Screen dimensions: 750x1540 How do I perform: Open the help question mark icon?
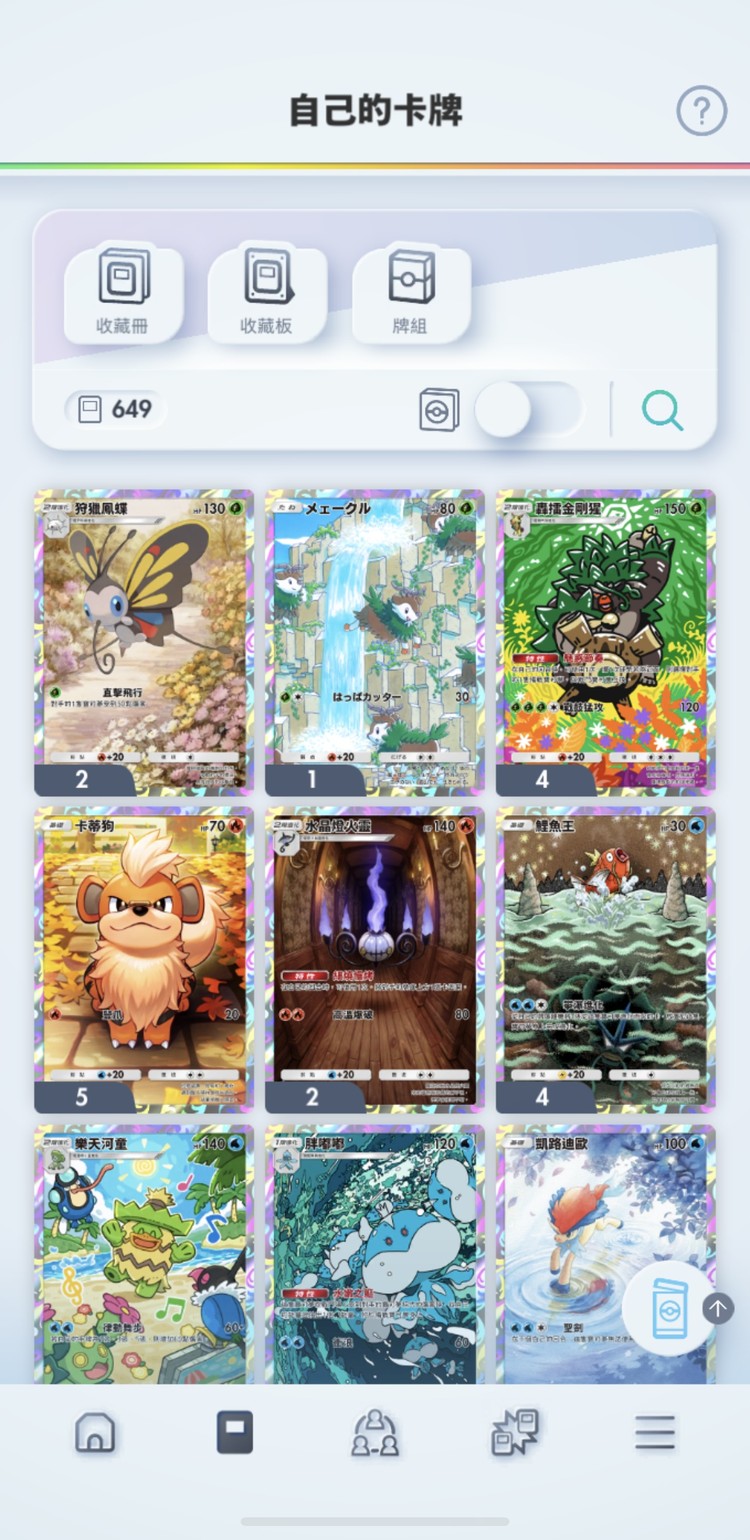point(701,110)
